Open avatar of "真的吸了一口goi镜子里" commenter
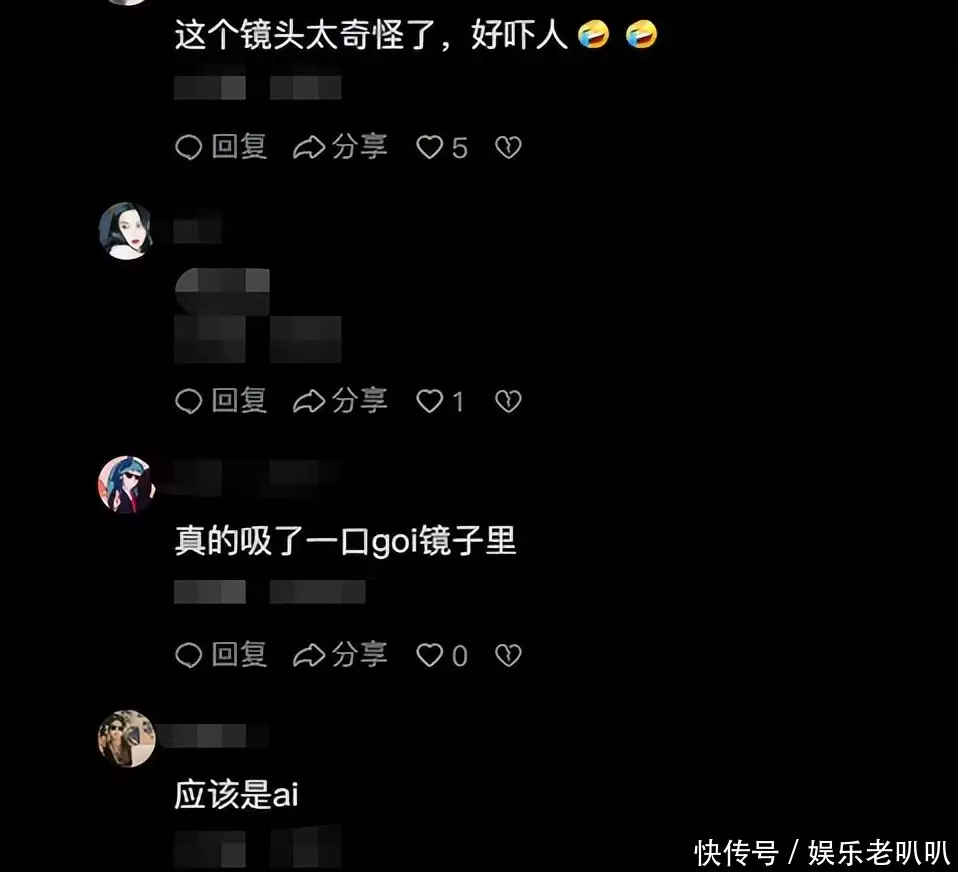Image resolution: width=958 pixels, height=872 pixels. [126, 485]
